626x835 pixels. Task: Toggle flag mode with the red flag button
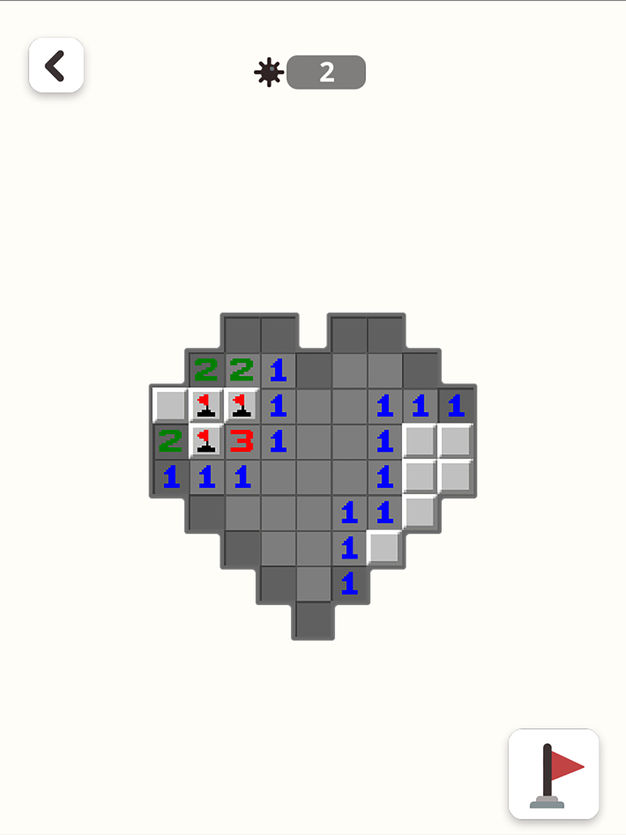[x=554, y=774]
